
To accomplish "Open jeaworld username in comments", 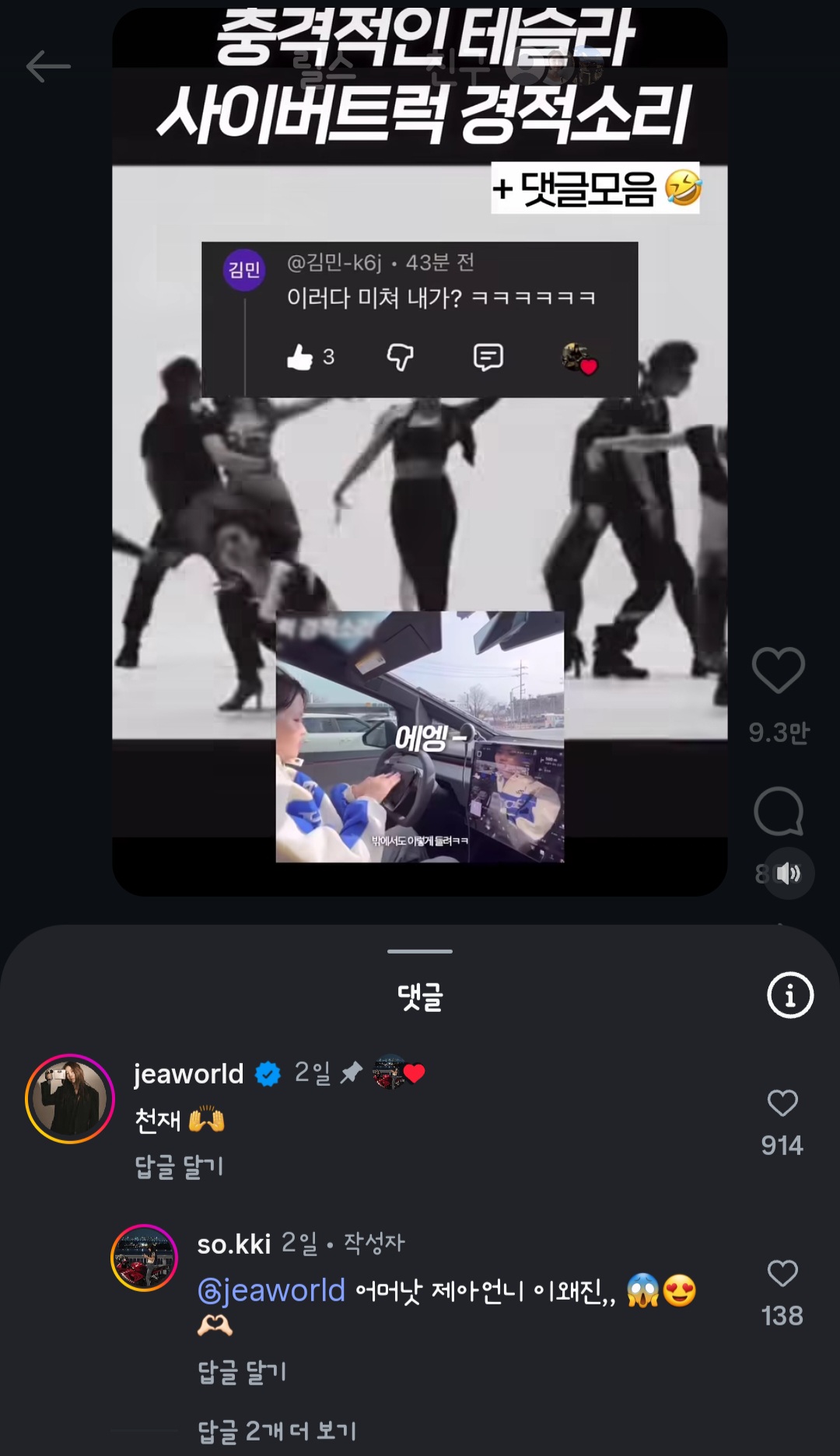I will tap(189, 1074).
